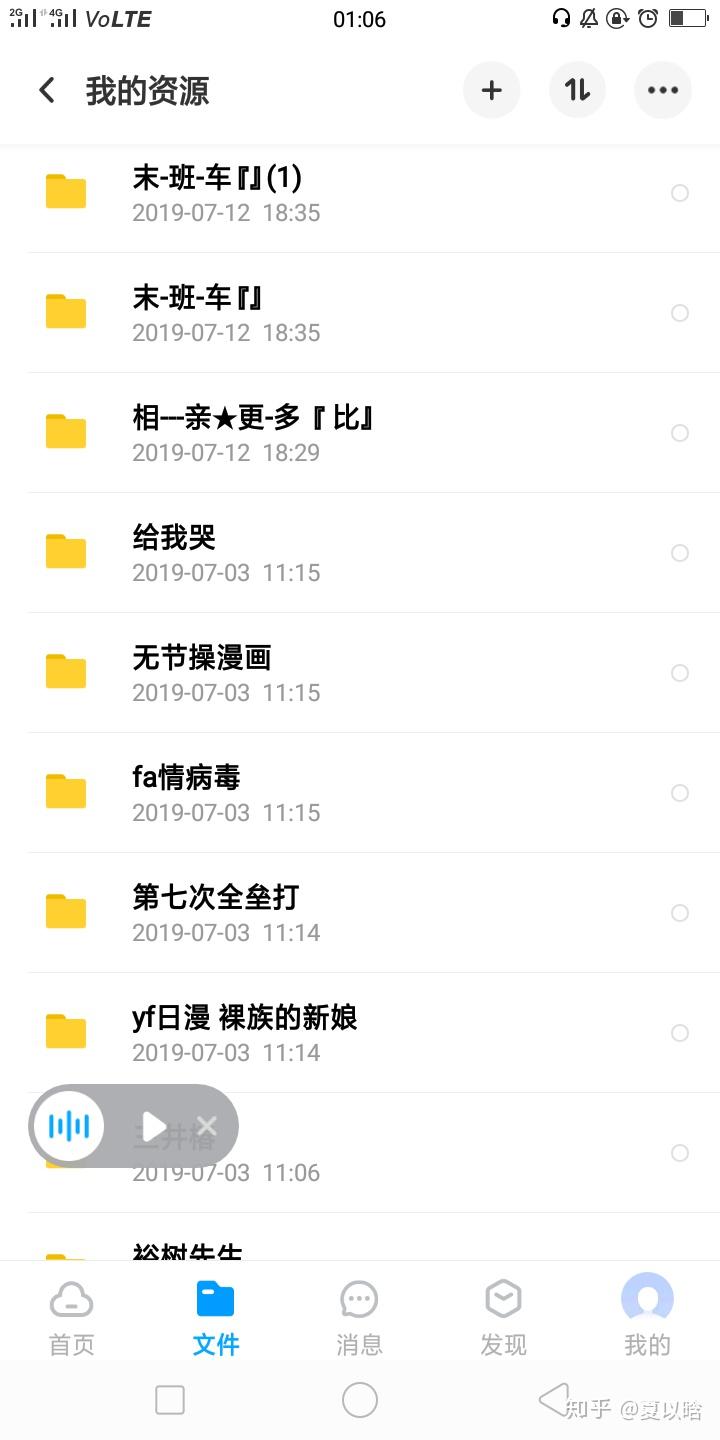Go back from 我的资源
Viewport: 720px width, 1440px height.
click(47, 91)
